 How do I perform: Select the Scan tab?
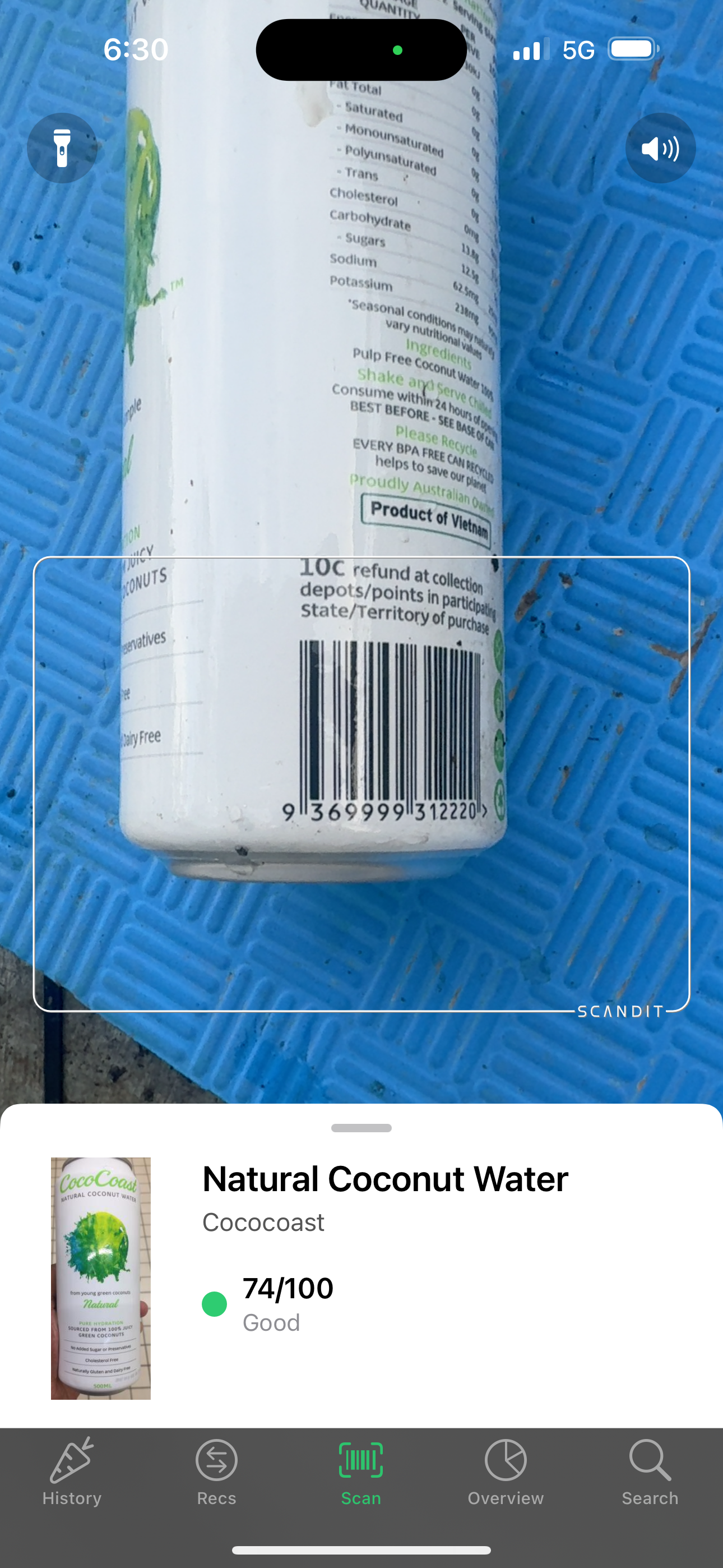[x=361, y=1472]
